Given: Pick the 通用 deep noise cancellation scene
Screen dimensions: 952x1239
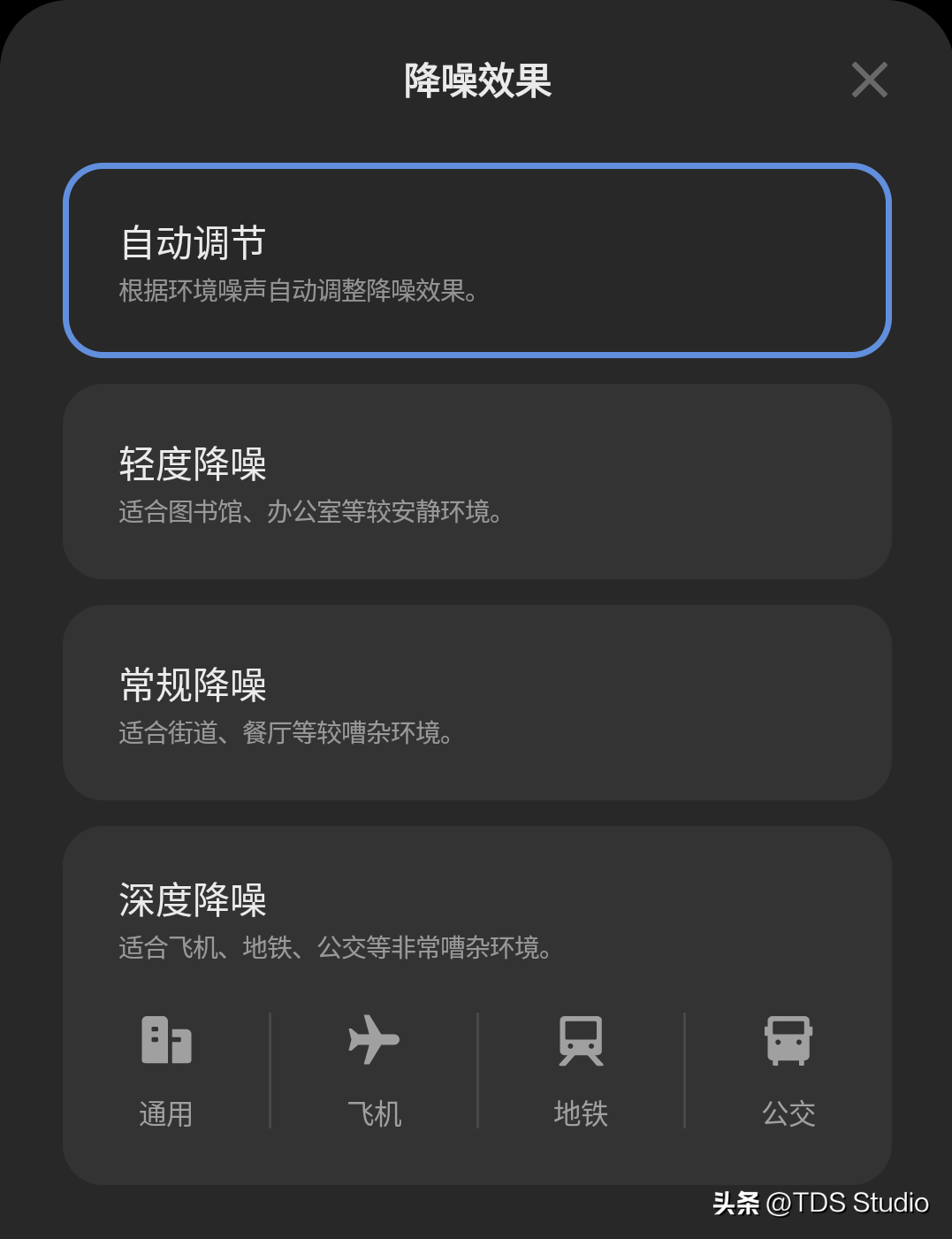Looking at the screenshot, I should pyautogui.click(x=166, y=1071).
